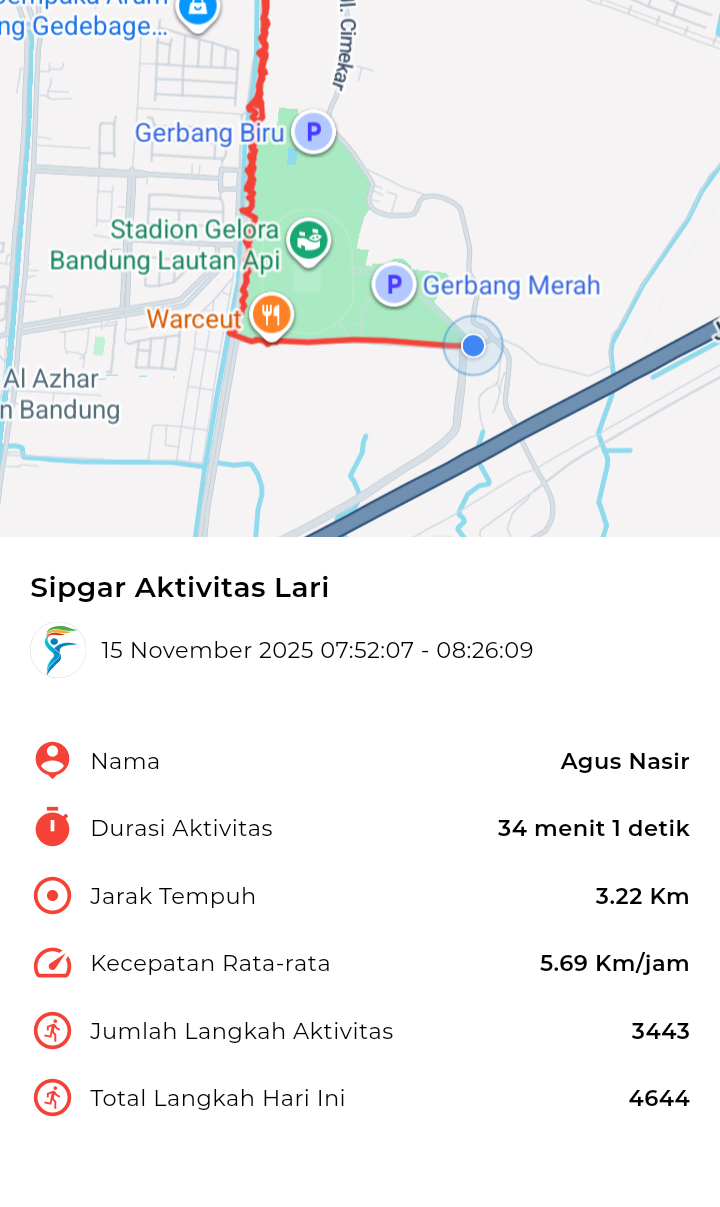Open the Stadion Gelora Bandung Lautan Api marker
This screenshot has width=720, height=1207.
(x=308, y=240)
